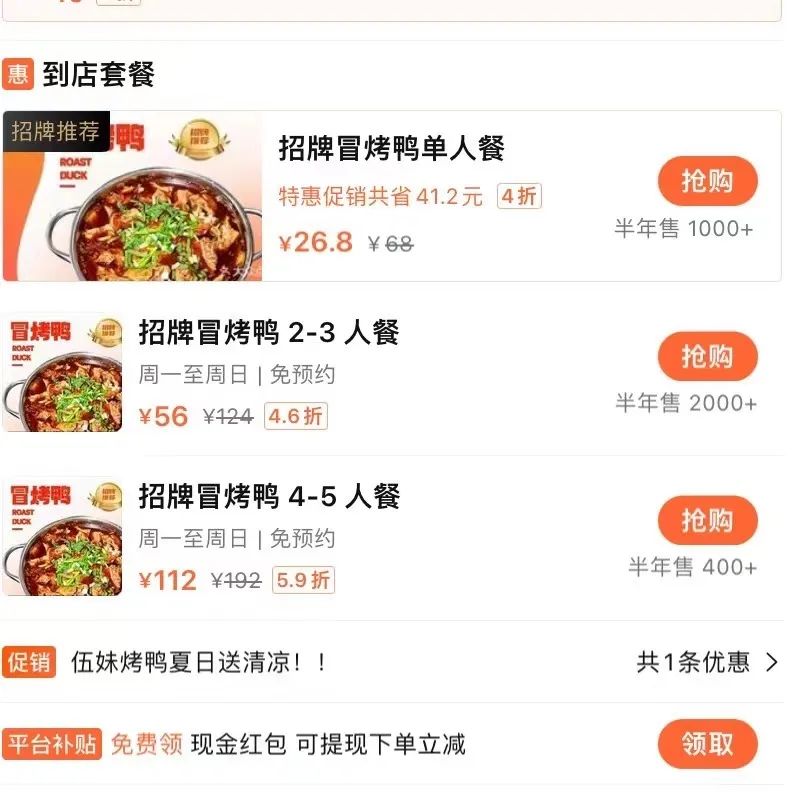806x800 pixels.
Task: Tap 抢购 for 招牌冒烤鸭 4-5 人餐
Action: click(707, 520)
